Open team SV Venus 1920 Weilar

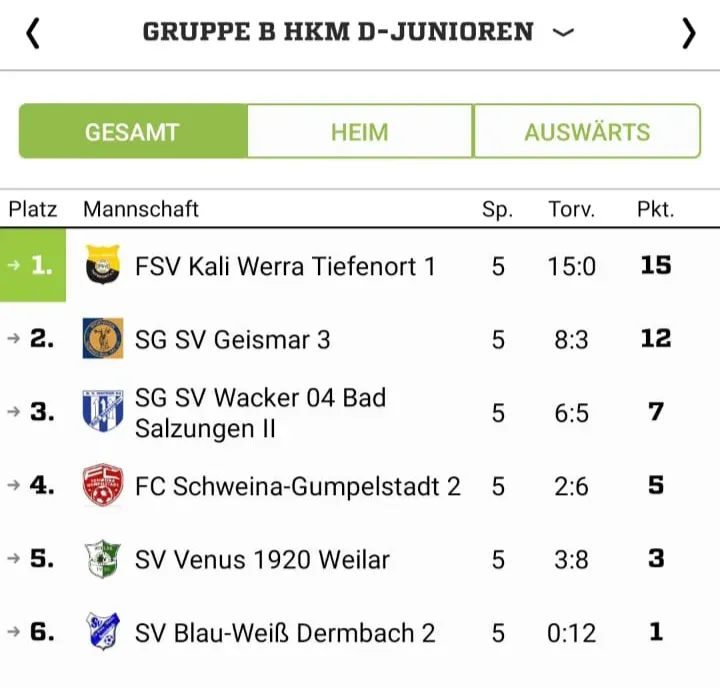tap(262, 559)
